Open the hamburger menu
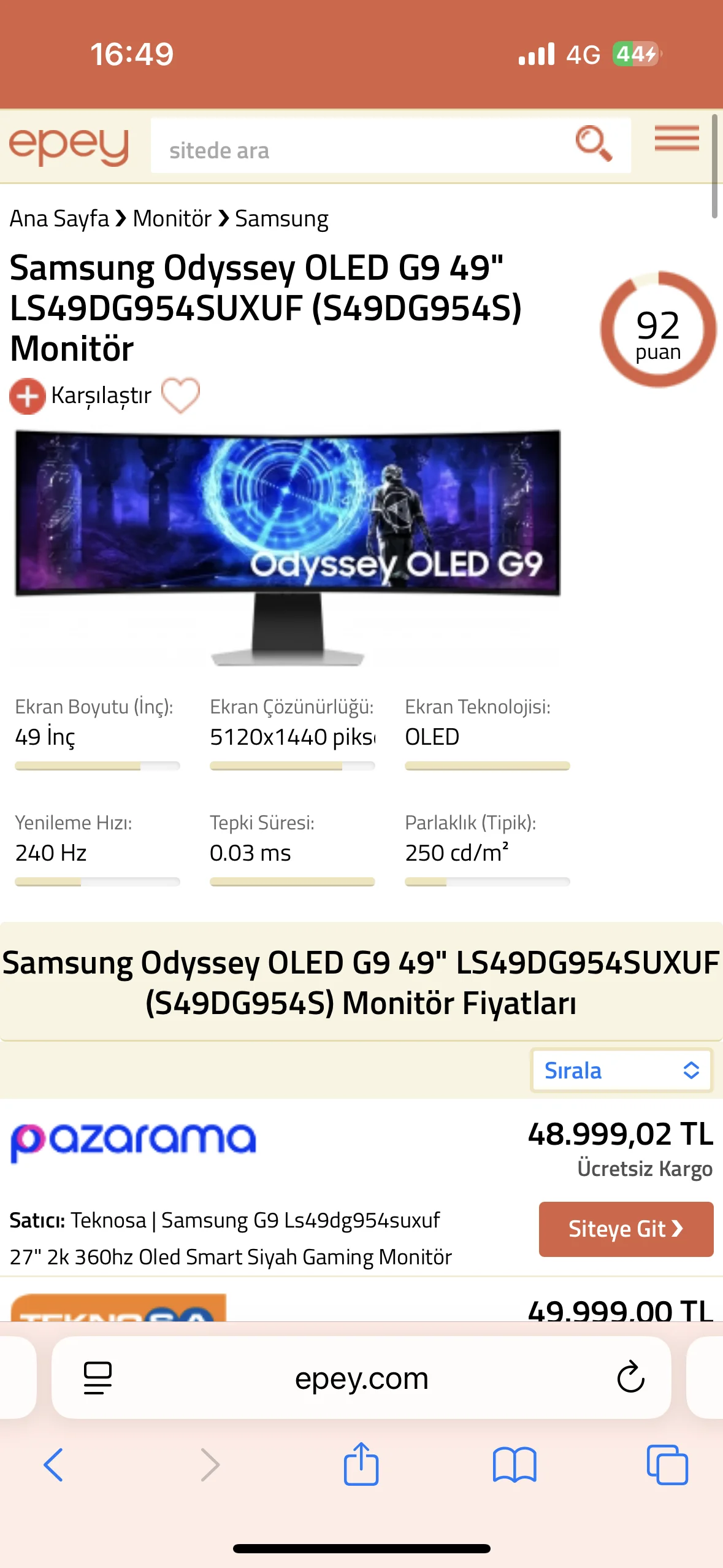The width and height of the screenshot is (723, 1568). tap(676, 139)
